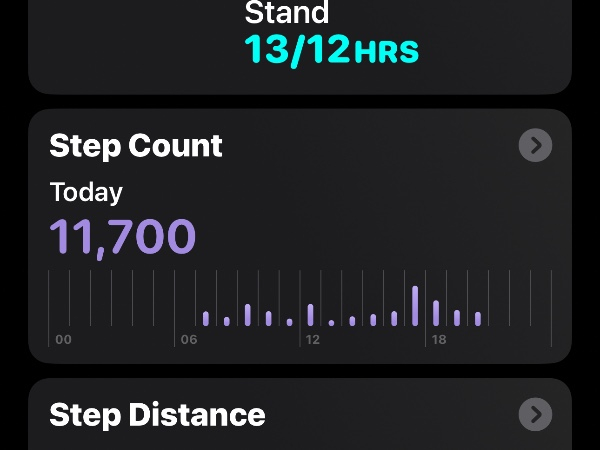Open the Step Distance details chevron
This screenshot has height=450, width=600.
(x=535, y=414)
